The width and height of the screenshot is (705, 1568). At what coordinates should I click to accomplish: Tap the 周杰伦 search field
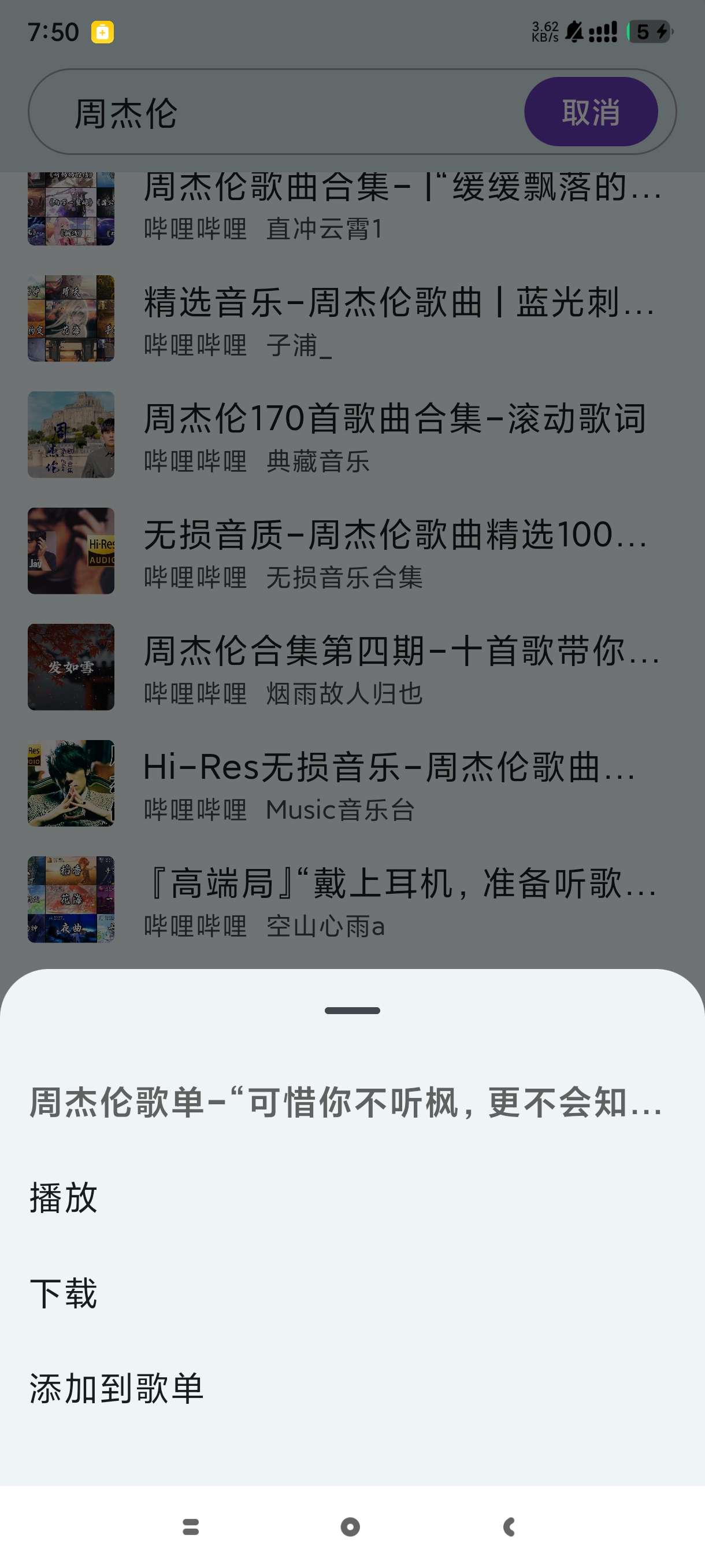pyautogui.click(x=274, y=113)
